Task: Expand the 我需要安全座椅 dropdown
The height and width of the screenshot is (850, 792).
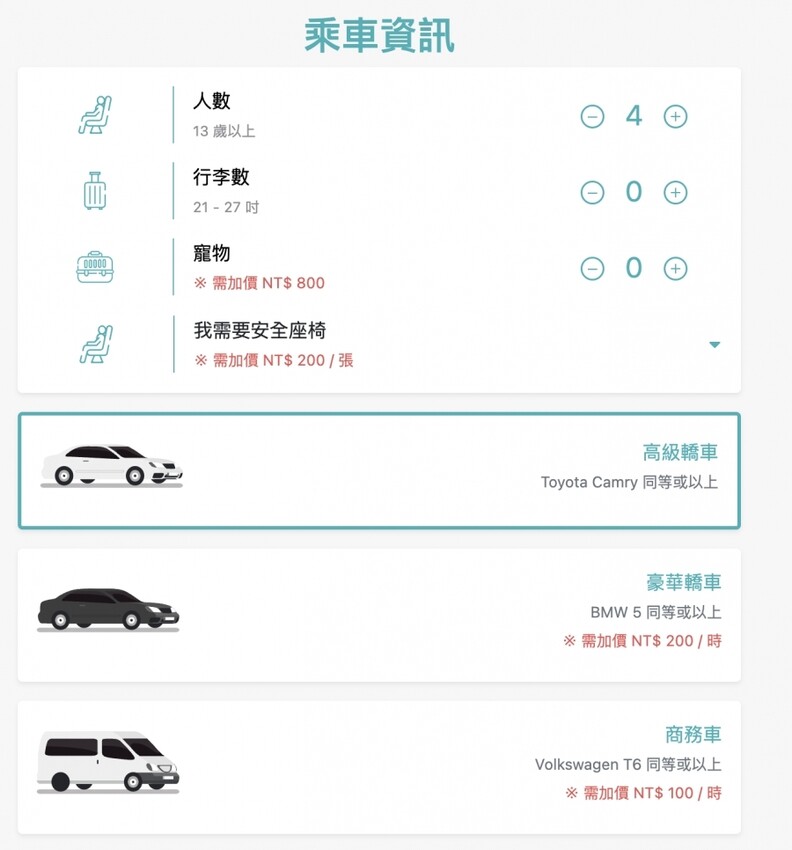Action: (714, 345)
